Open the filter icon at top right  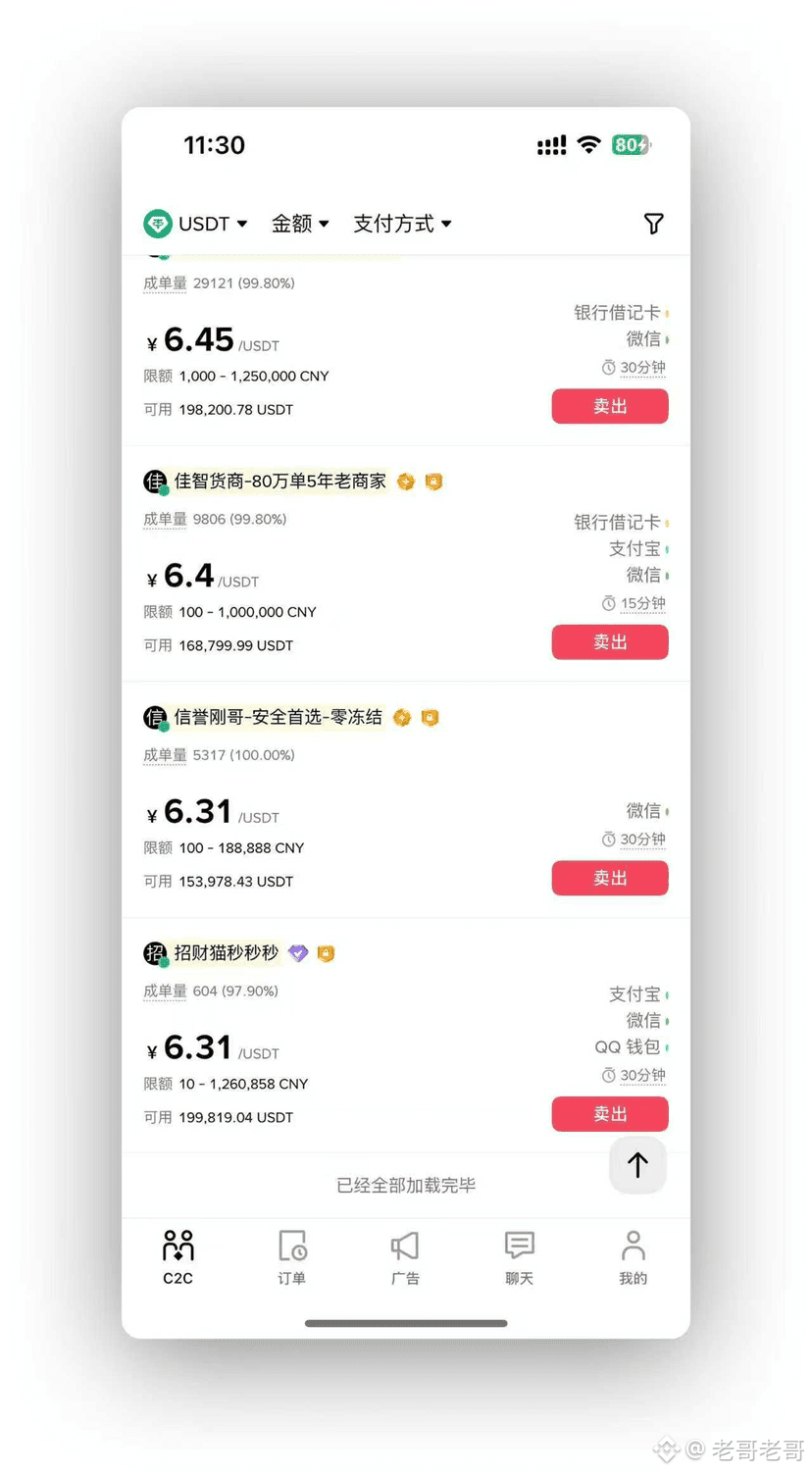(653, 224)
